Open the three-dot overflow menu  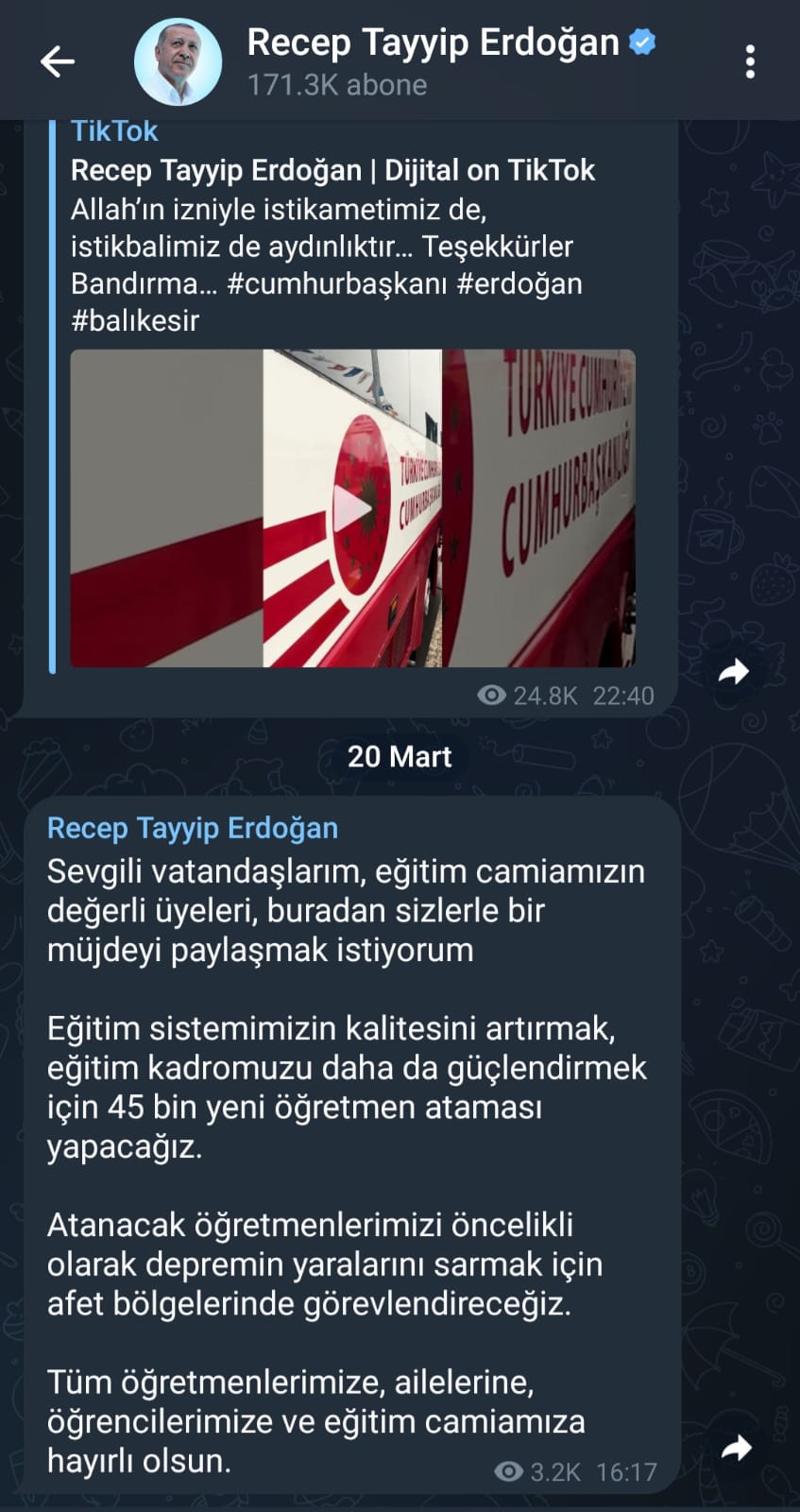(750, 62)
